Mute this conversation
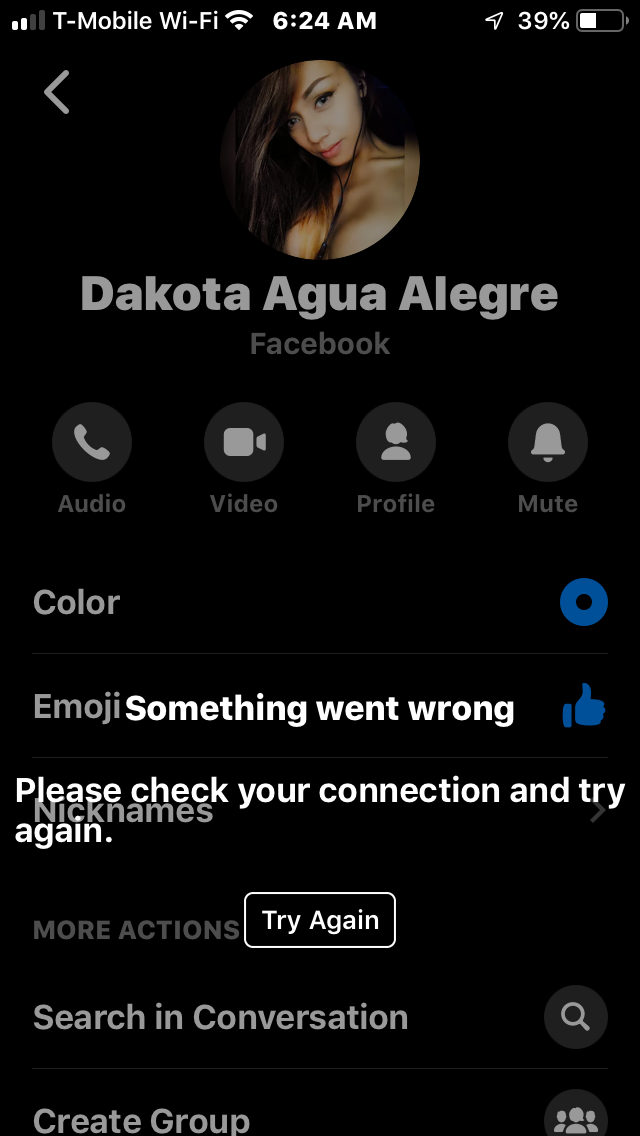This screenshot has width=640, height=1136. 548,442
